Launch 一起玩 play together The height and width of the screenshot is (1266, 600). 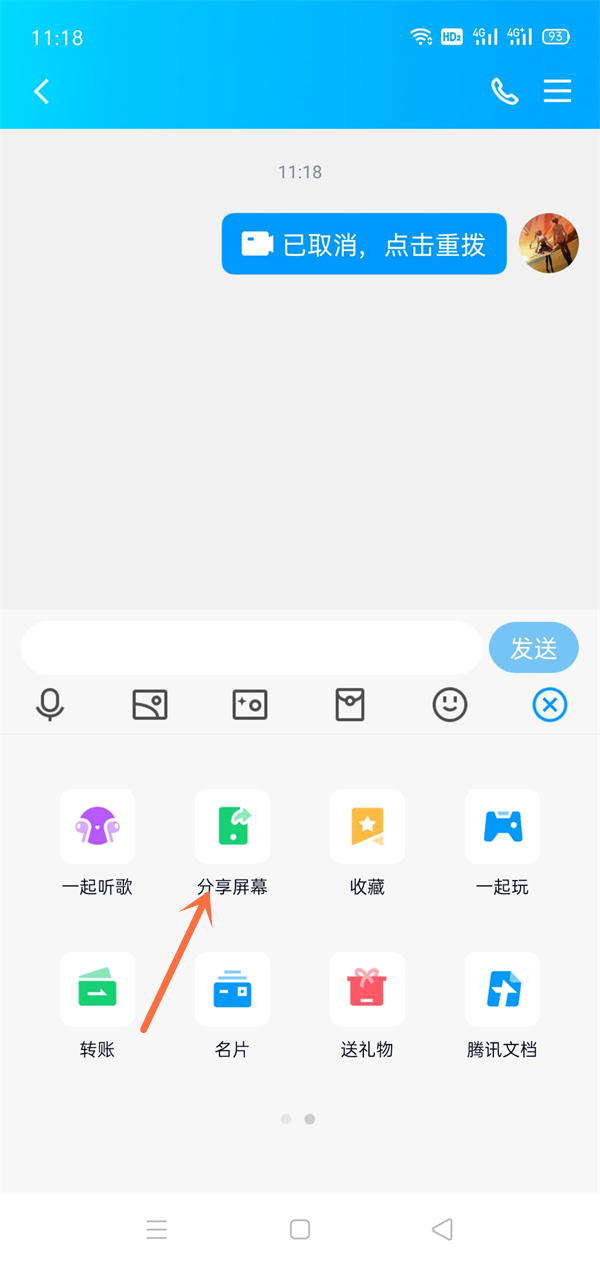502,827
